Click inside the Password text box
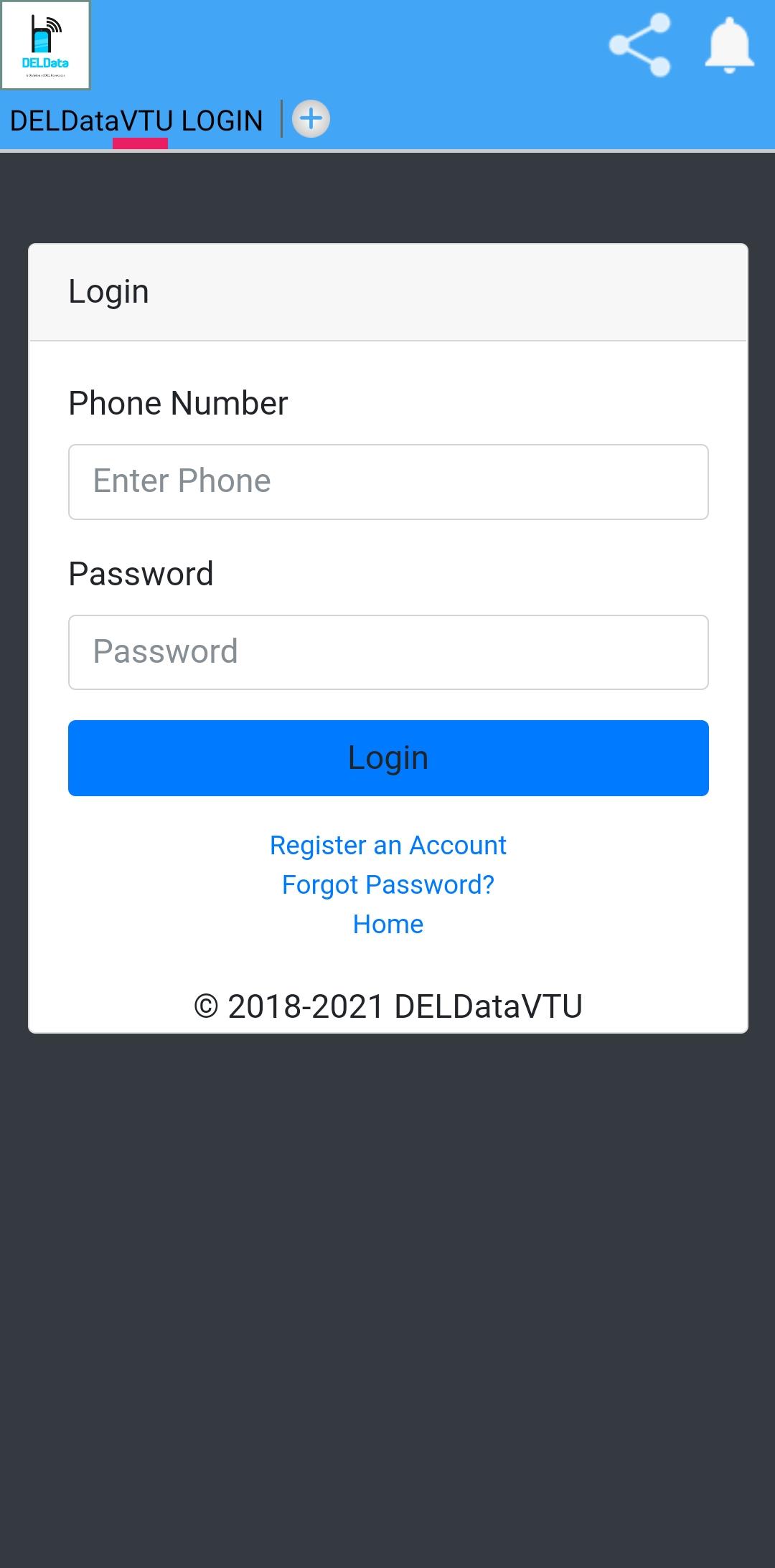 pyautogui.click(x=387, y=651)
